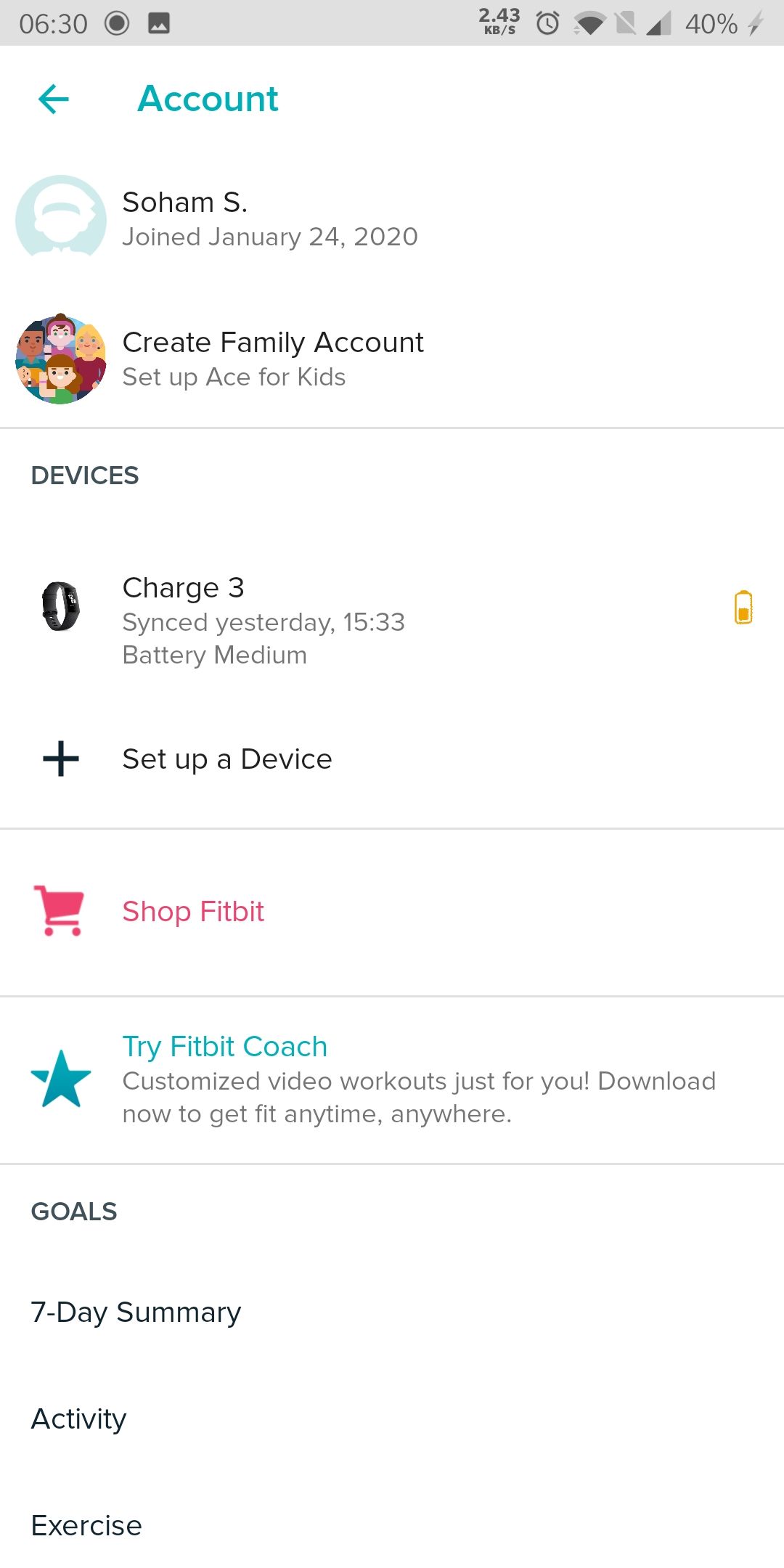784x1568 pixels.
Task: Select Exercise goals
Action: point(86,1526)
